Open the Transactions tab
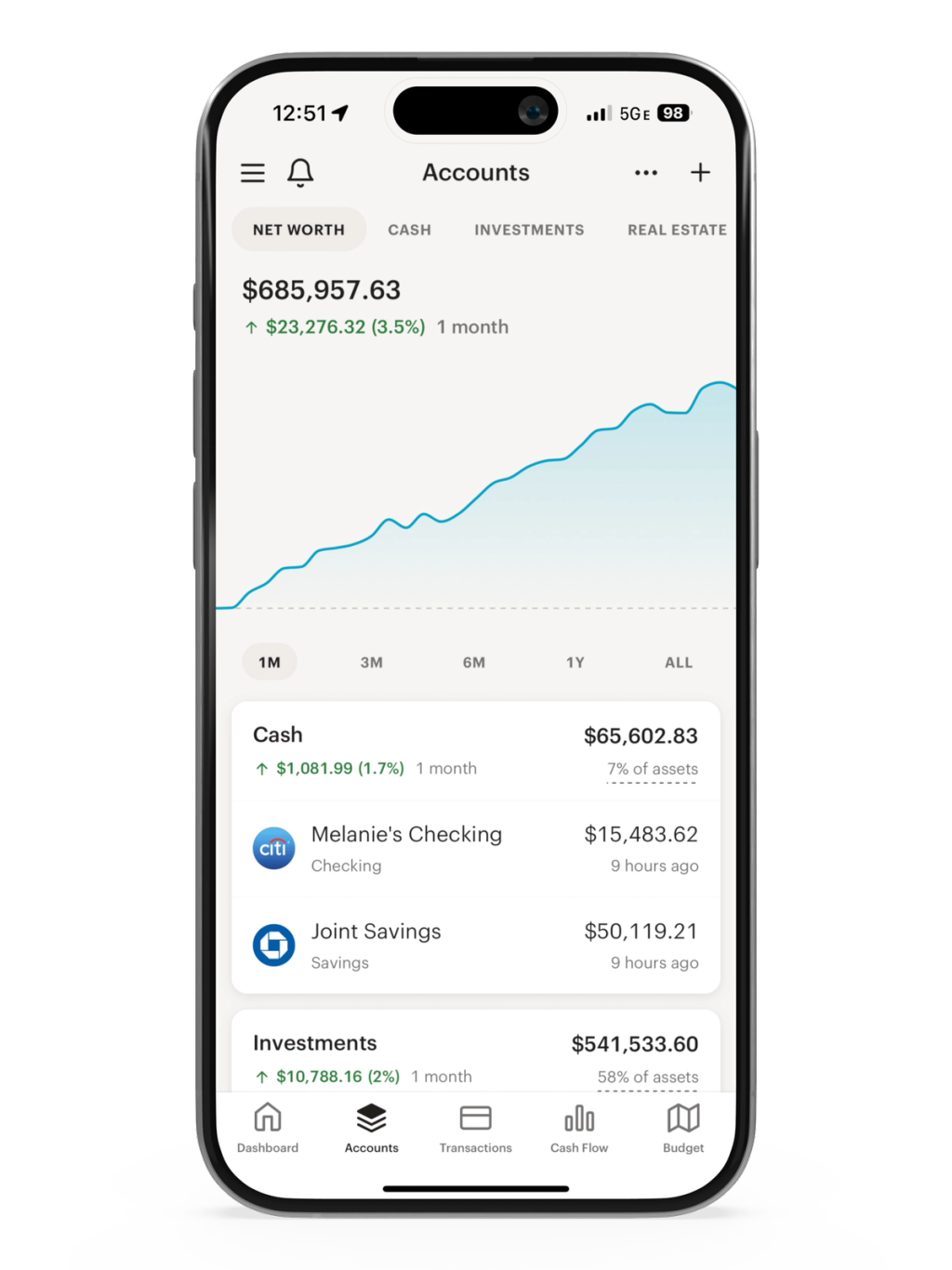This screenshot has width=952, height=1270. point(475,1128)
